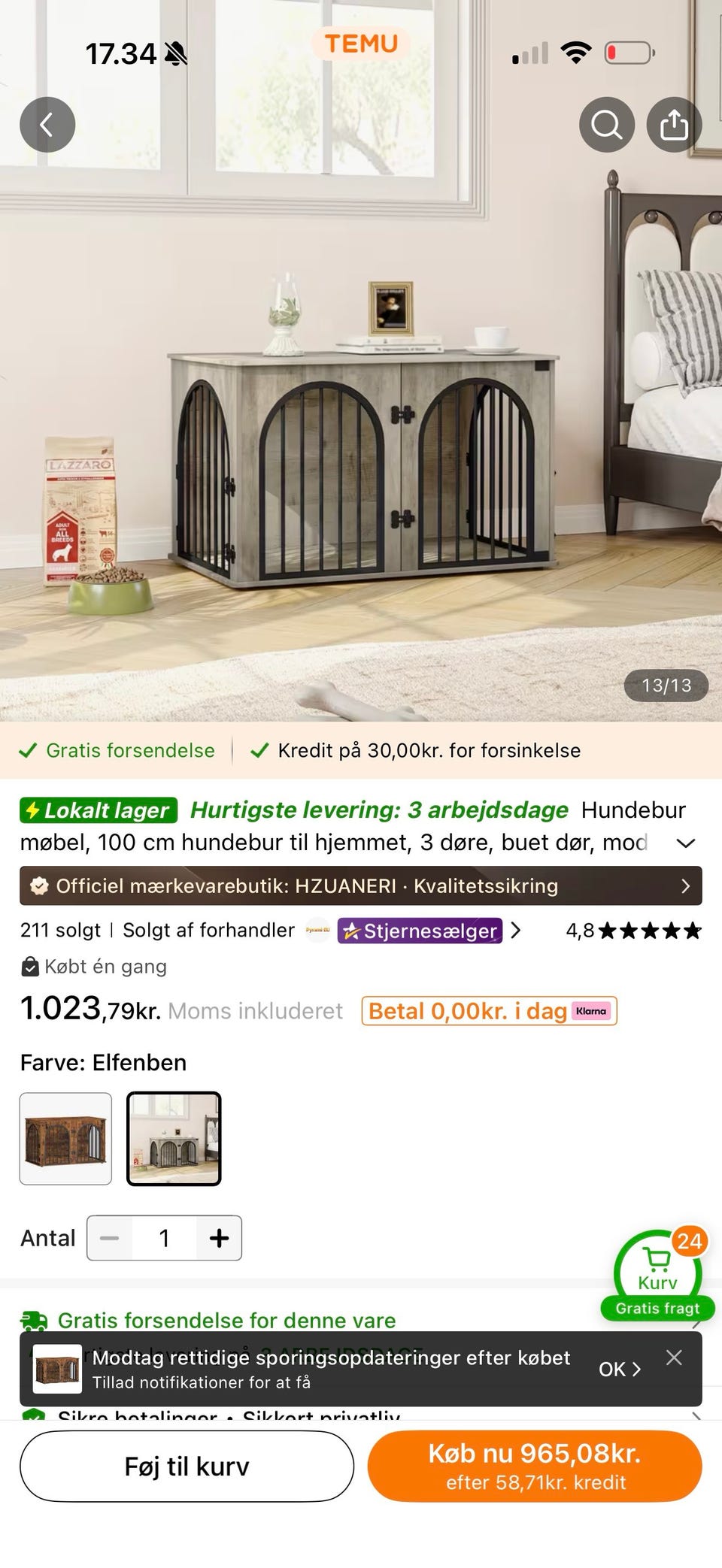Tap the purchased bag icon beside Købt én gang
This screenshot has width=722, height=1568.
(30, 966)
